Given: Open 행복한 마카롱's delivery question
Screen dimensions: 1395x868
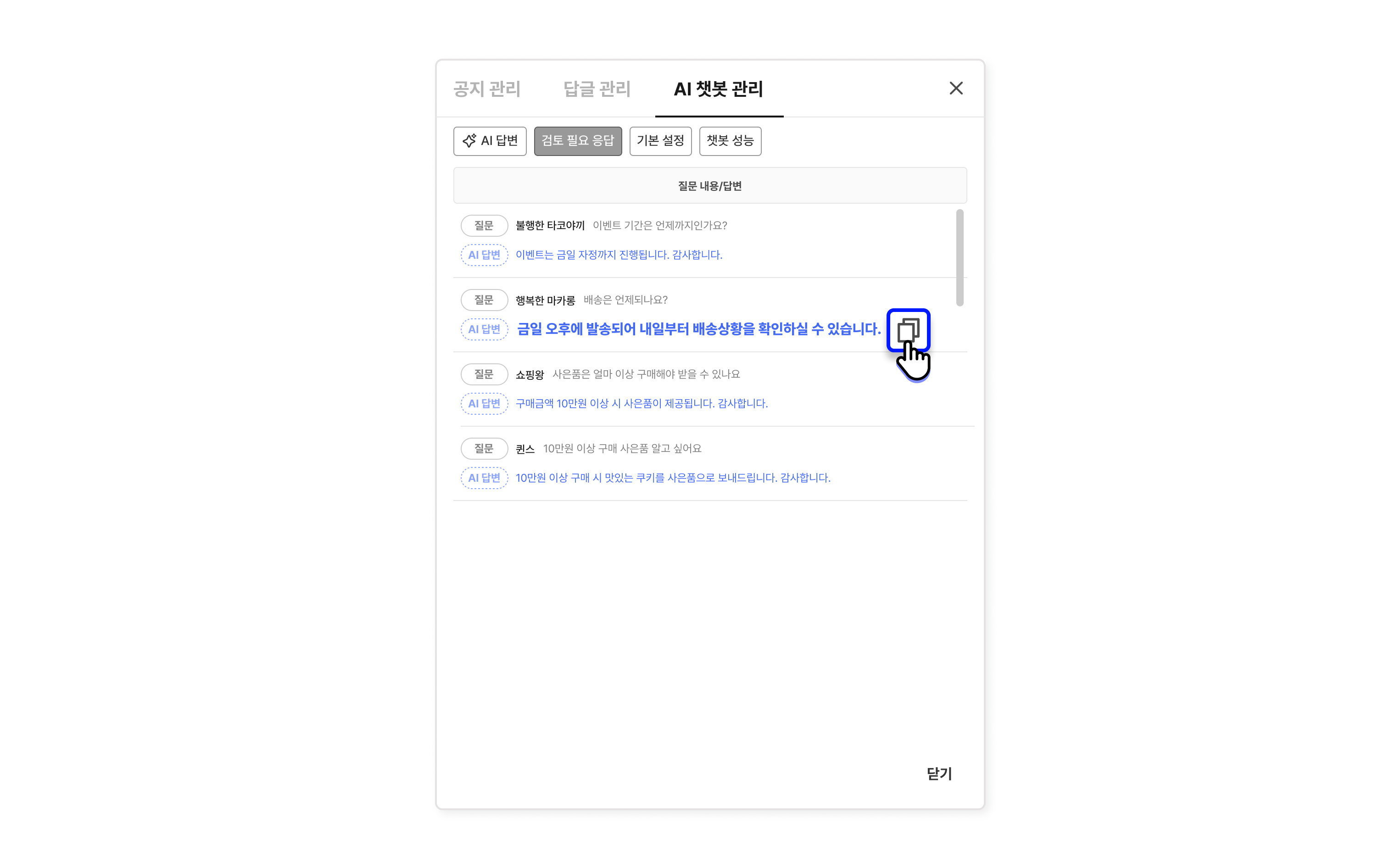Looking at the screenshot, I should (625, 300).
